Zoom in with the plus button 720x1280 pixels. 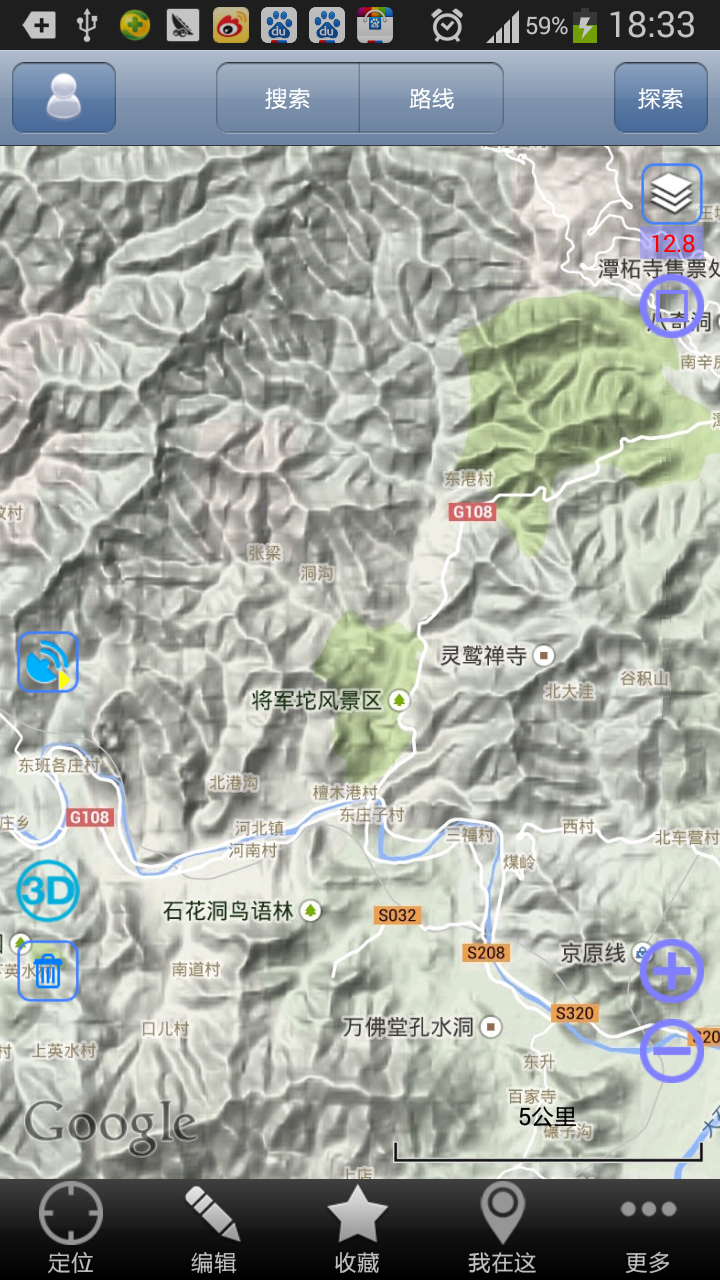click(671, 971)
